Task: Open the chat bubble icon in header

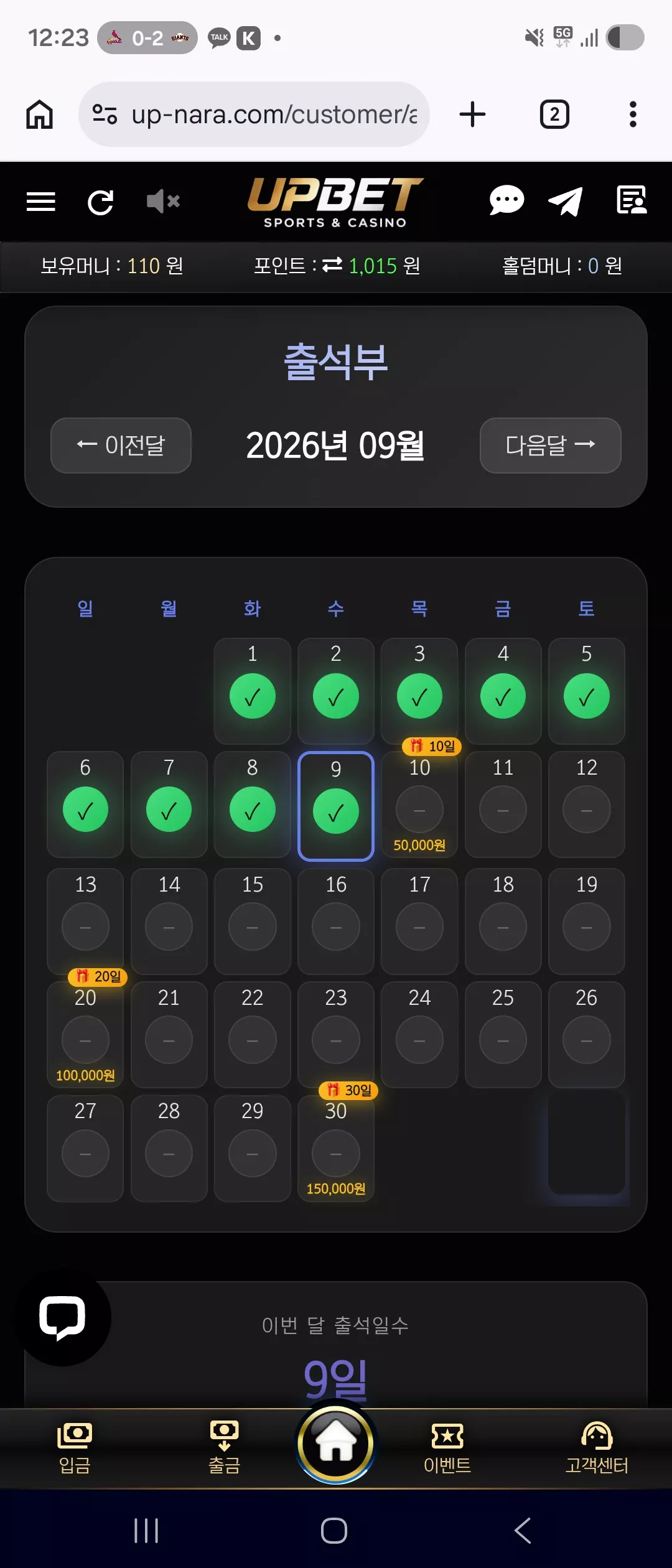Action: pyautogui.click(x=506, y=201)
